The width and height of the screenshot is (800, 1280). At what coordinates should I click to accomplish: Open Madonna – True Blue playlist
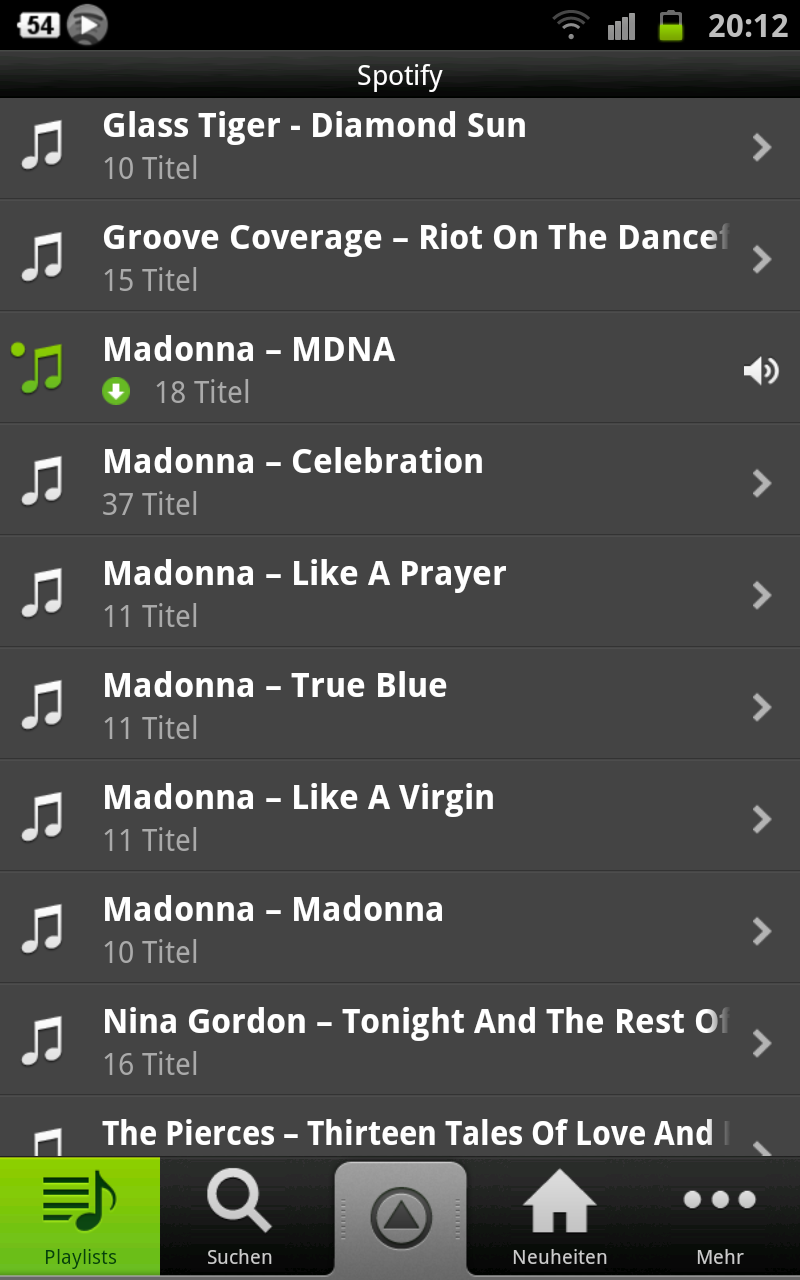pyautogui.click(x=400, y=706)
